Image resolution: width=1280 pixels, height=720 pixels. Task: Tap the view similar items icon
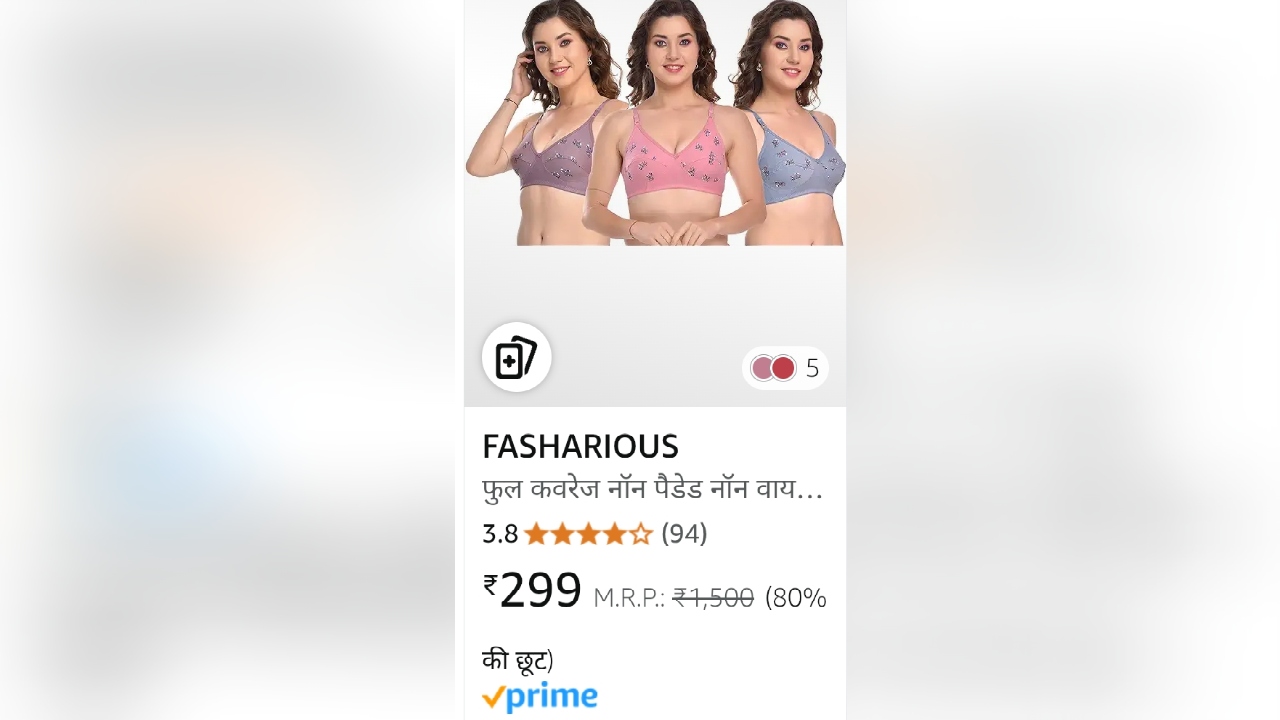[x=516, y=357]
